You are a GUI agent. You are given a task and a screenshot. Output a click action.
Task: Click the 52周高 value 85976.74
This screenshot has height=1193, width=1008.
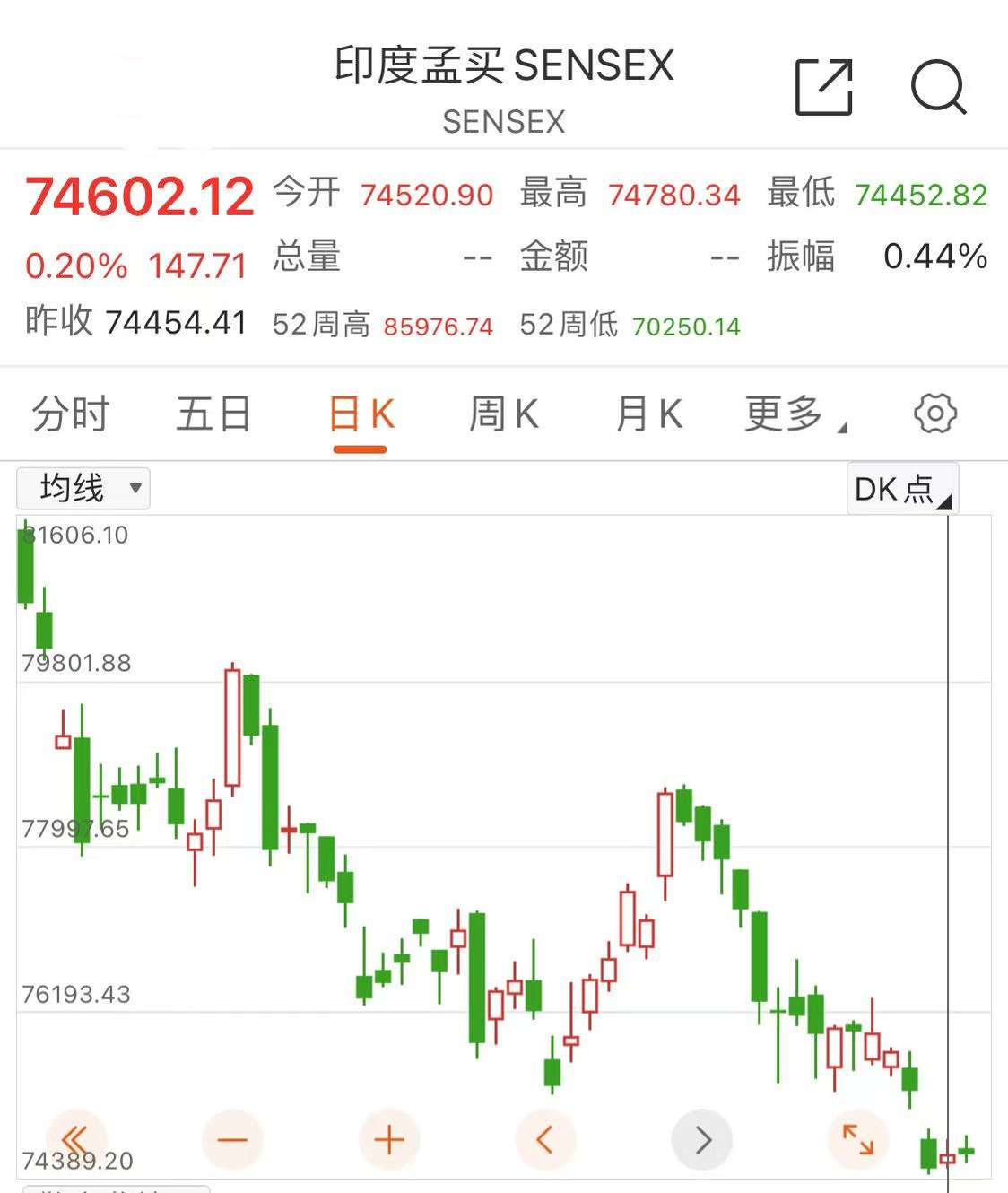(x=437, y=327)
